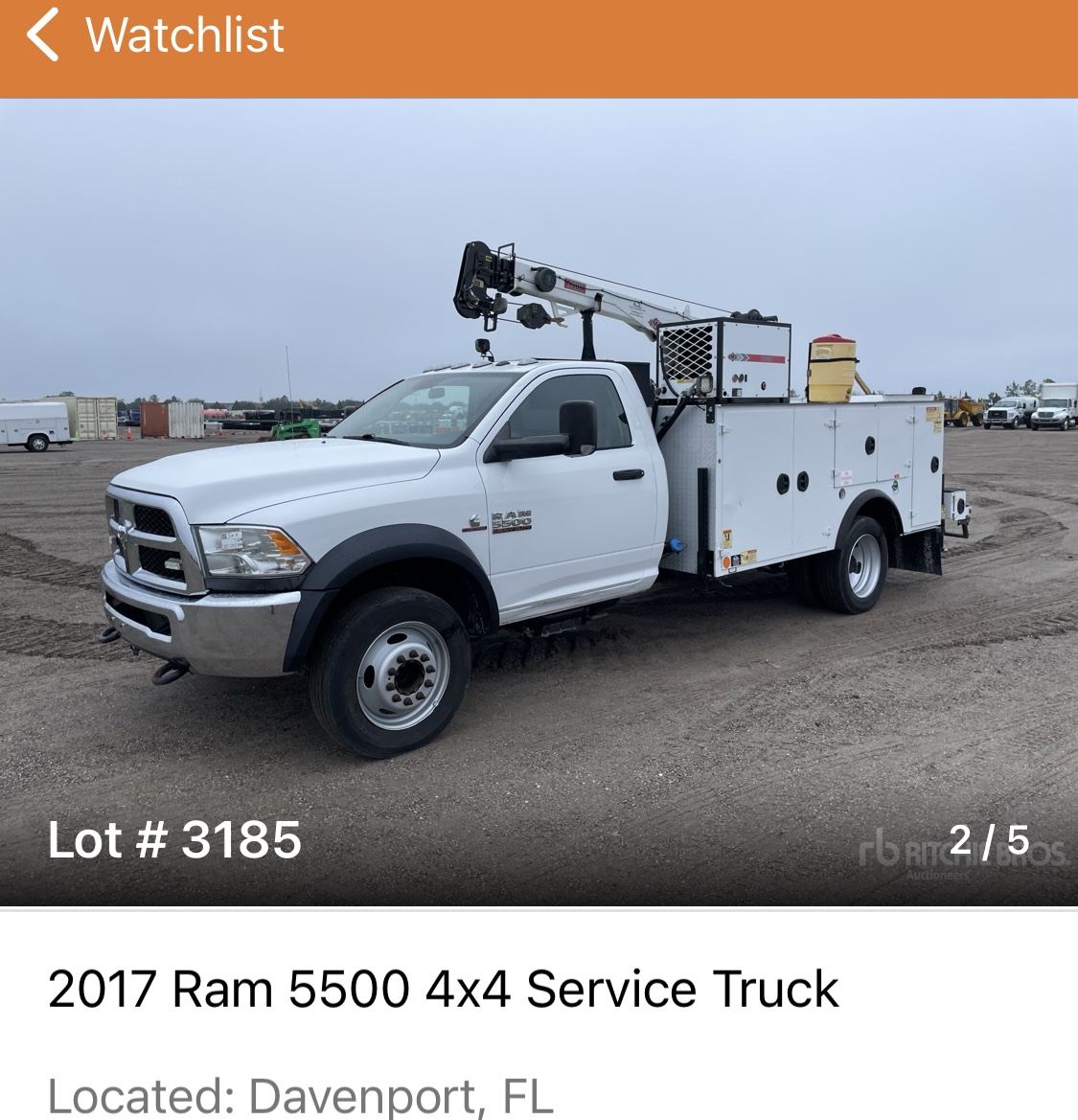Open the Lot # 3185 details
The width and height of the screenshot is (1078, 1120).
(175, 841)
